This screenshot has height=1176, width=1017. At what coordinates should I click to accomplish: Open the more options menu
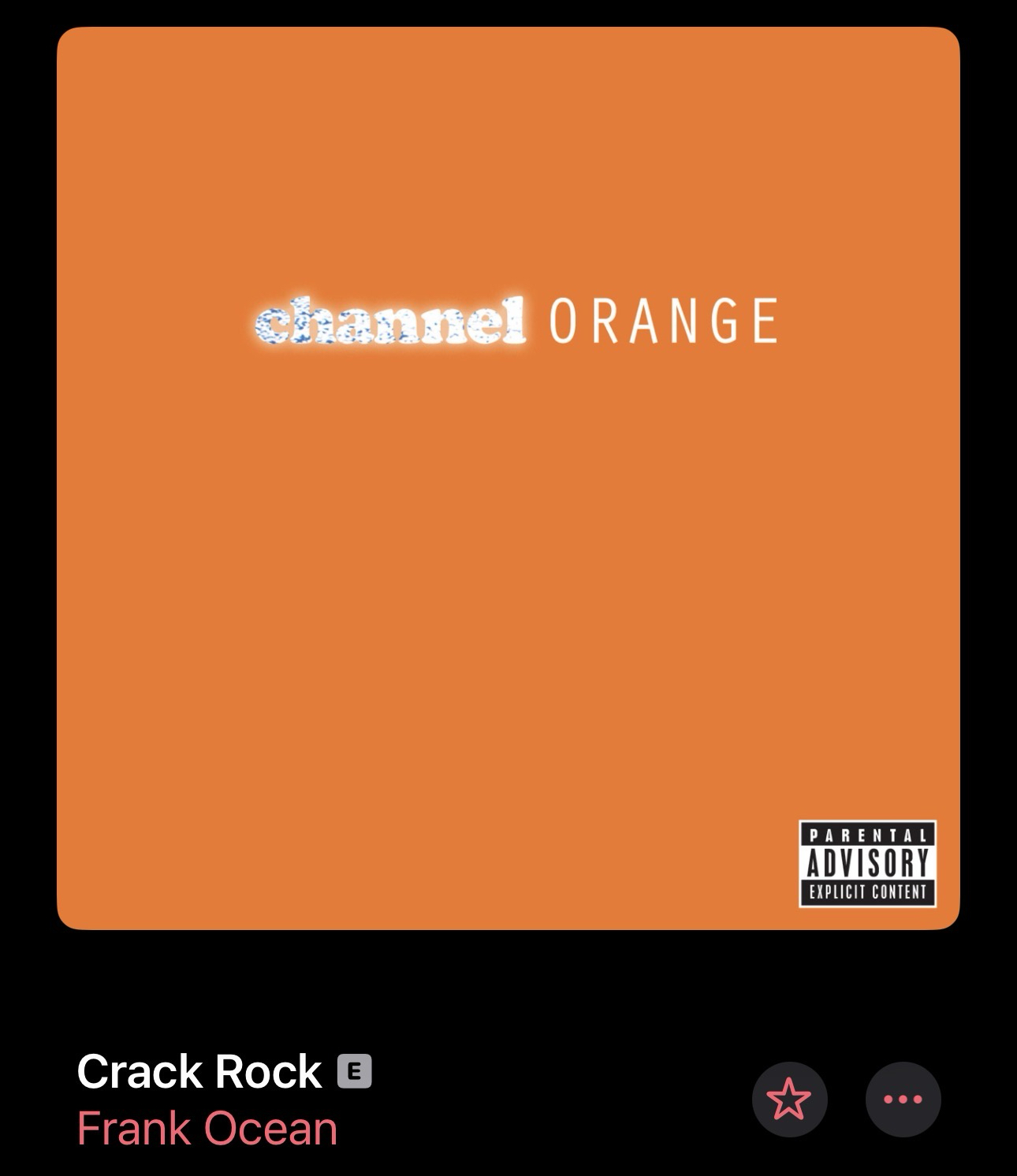click(903, 1099)
